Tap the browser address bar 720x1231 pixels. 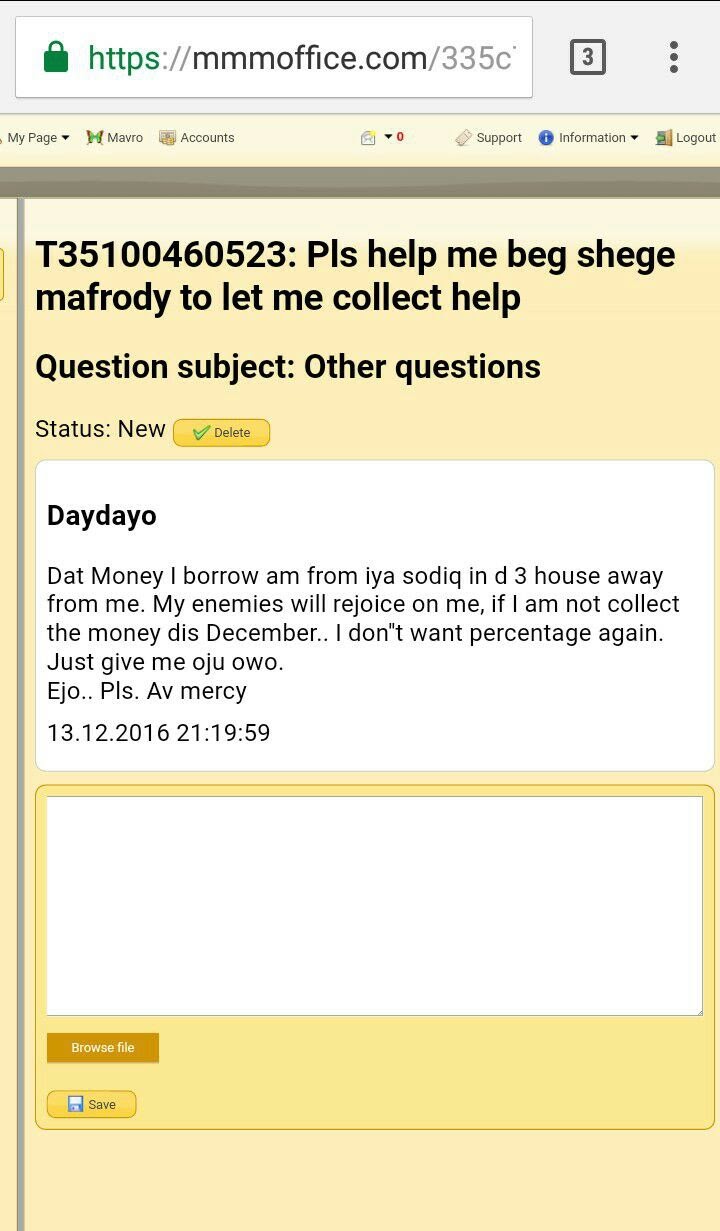click(x=274, y=57)
